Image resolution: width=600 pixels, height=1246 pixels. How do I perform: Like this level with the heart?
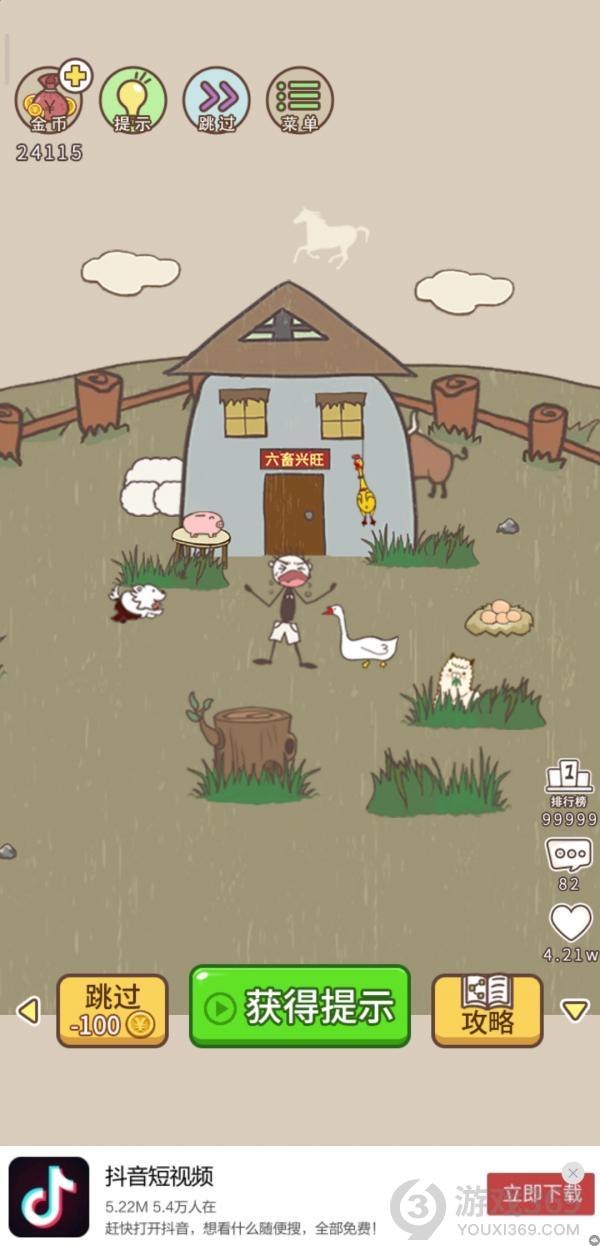click(570, 922)
